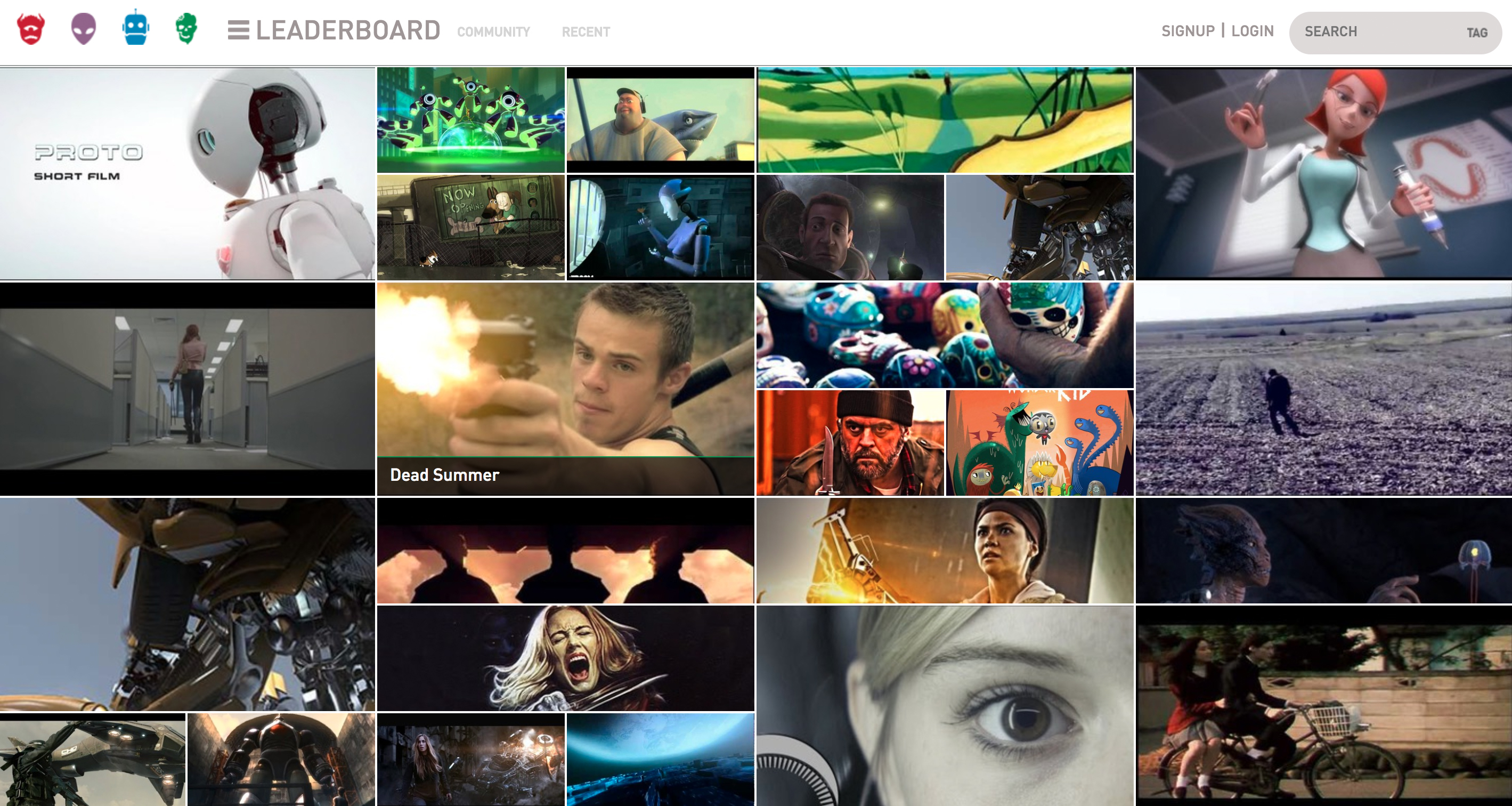The width and height of the screenshot is (1512, 806).
Task: Open the close-up eye thumbnail
Action: coord(944,706)
